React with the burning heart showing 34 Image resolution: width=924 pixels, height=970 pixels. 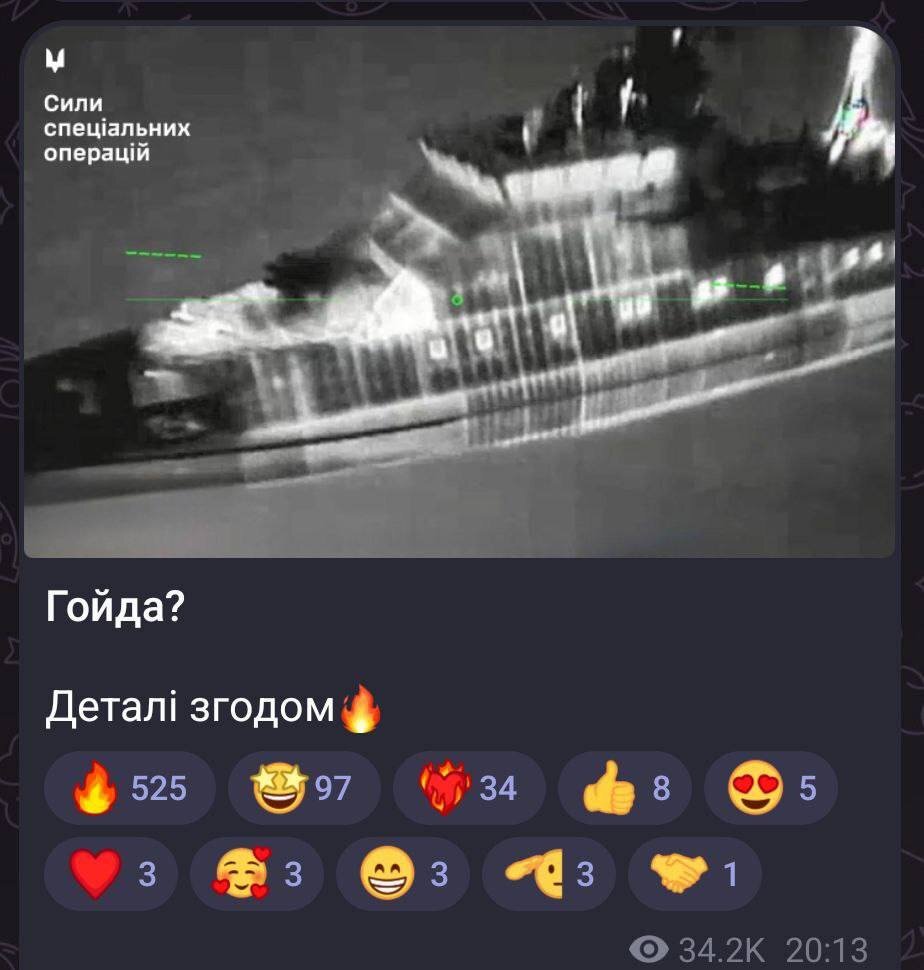click(x=469, y=789)
